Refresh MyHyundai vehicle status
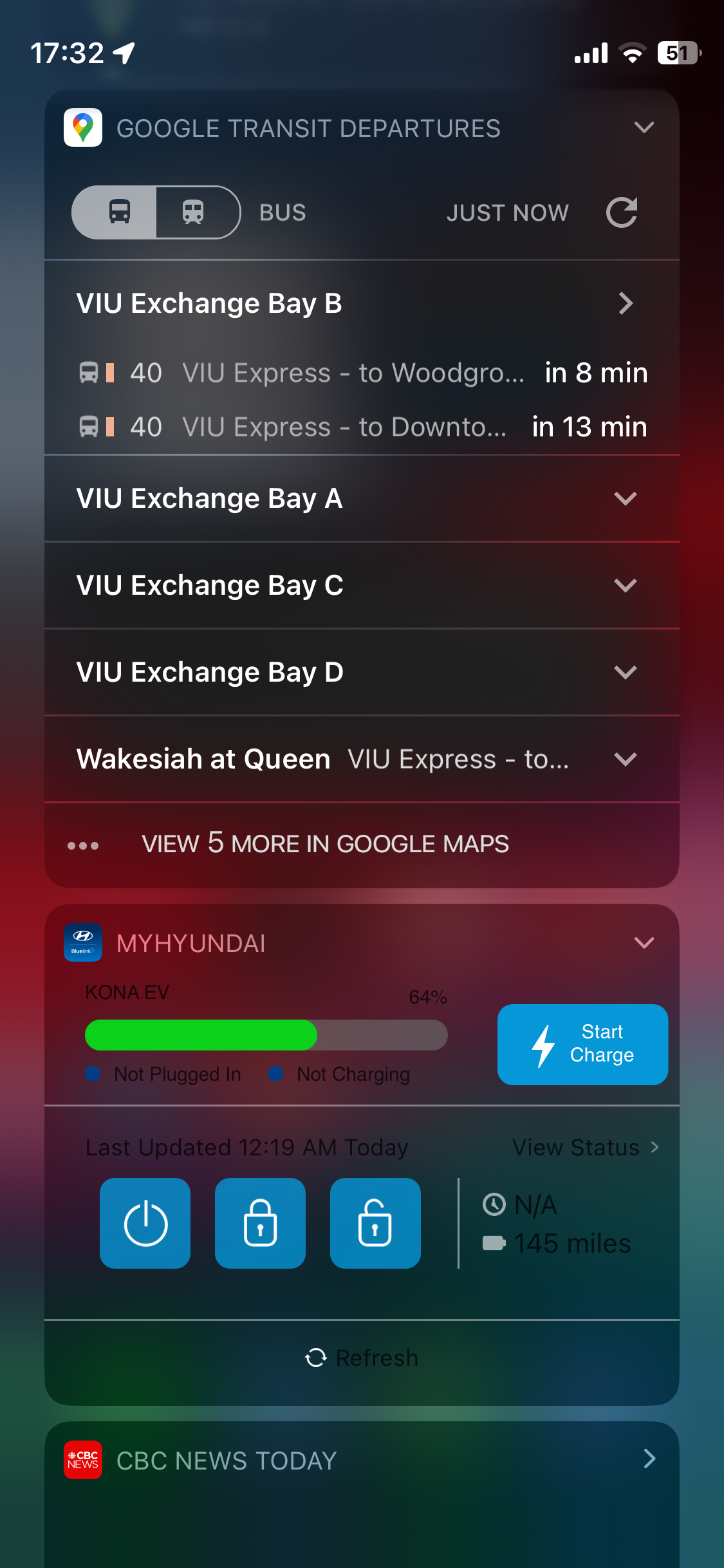Viewport: 724px width, 1568px height. (362, 1358)
